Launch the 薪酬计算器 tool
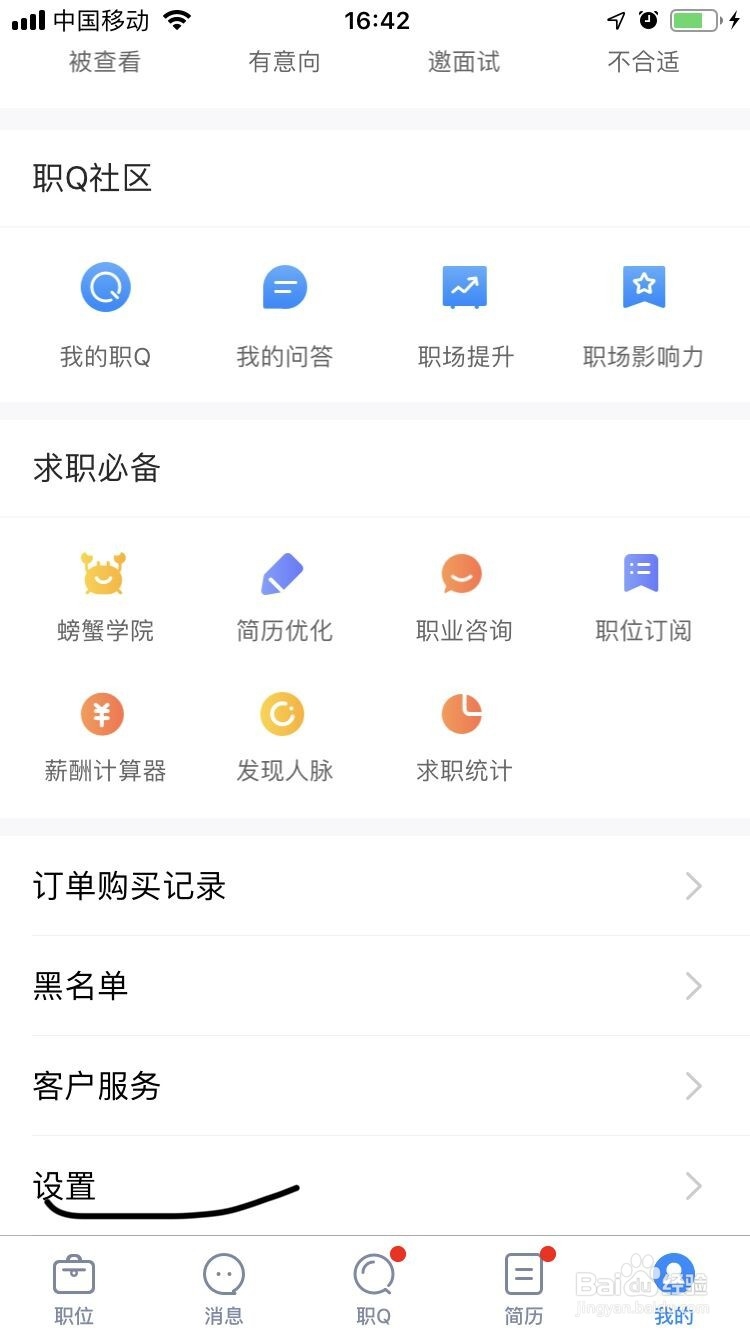The height and width of the screenshot is (1334, 750). [105, 737]
